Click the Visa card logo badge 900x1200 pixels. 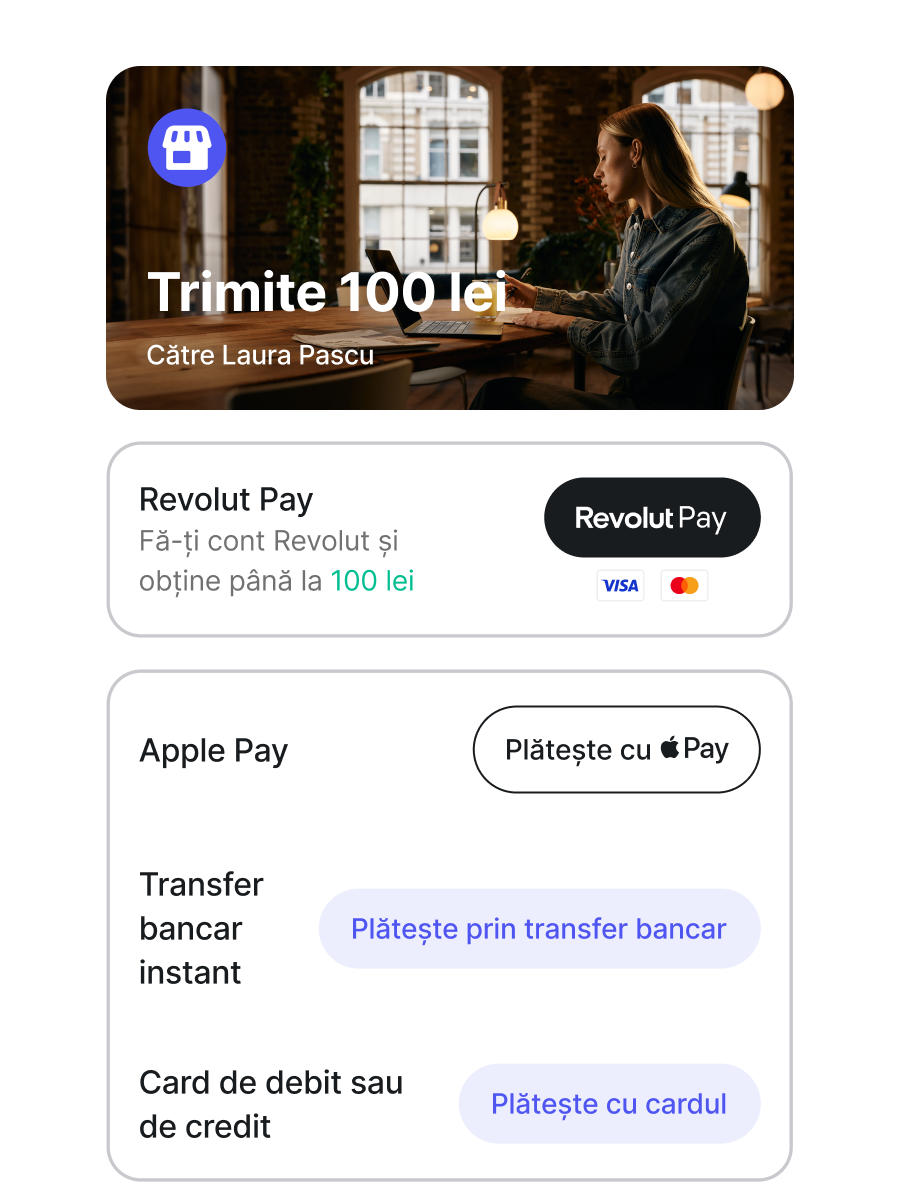[620, 585]
